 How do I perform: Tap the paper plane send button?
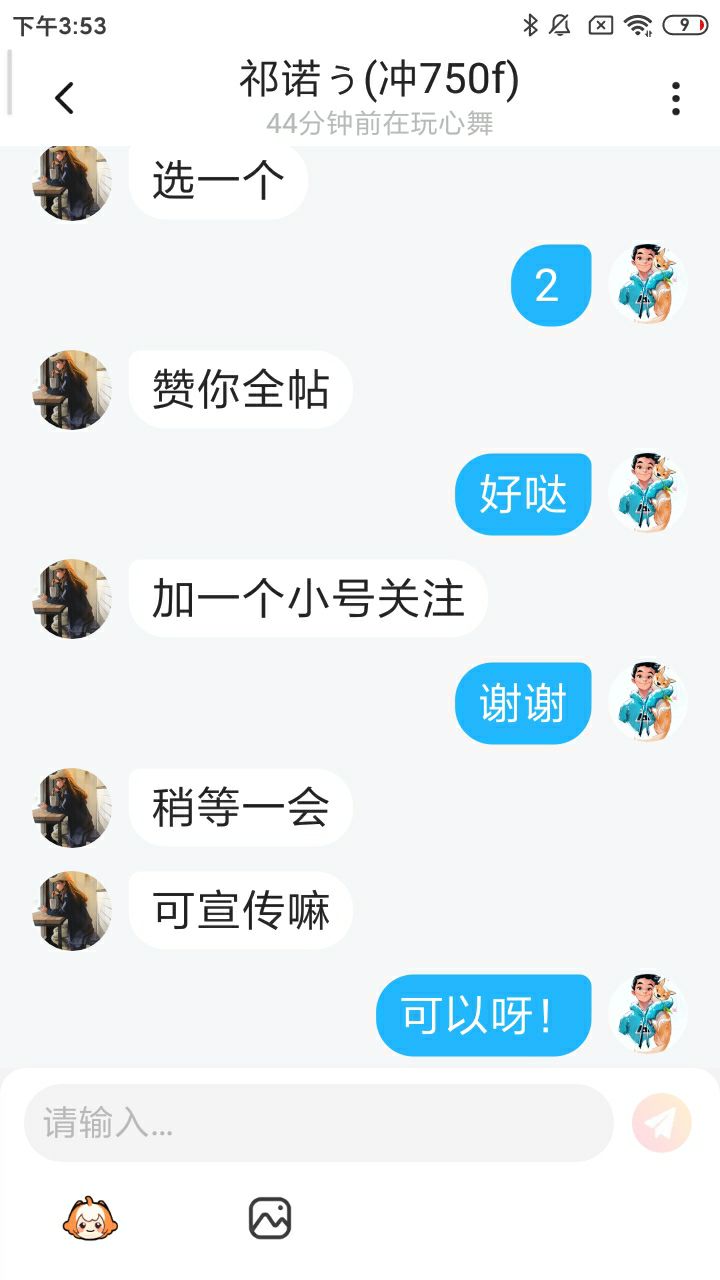[x=661, y=1123]
